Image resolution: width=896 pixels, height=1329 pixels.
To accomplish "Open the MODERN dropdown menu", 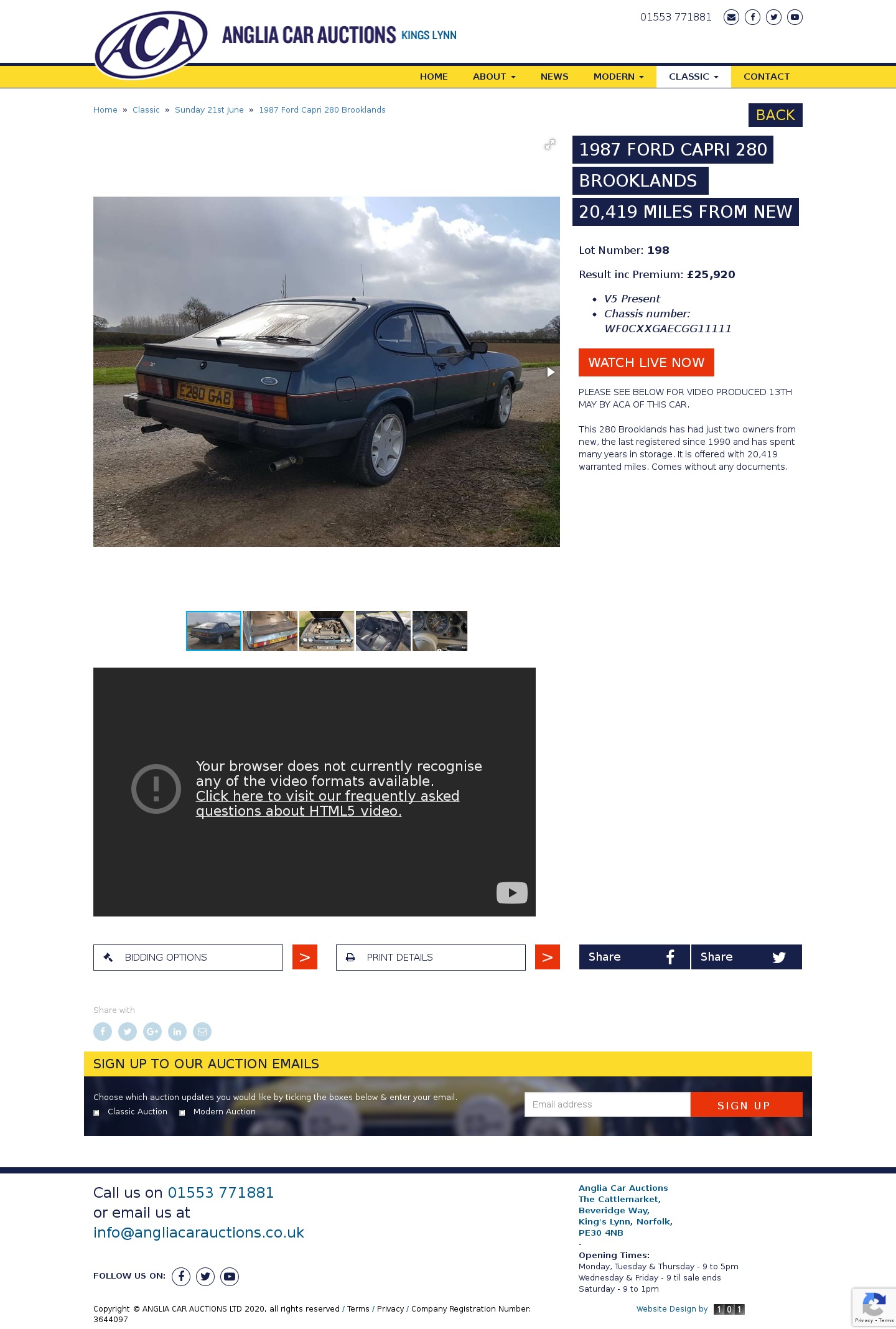I will click(x=618, y=77).
